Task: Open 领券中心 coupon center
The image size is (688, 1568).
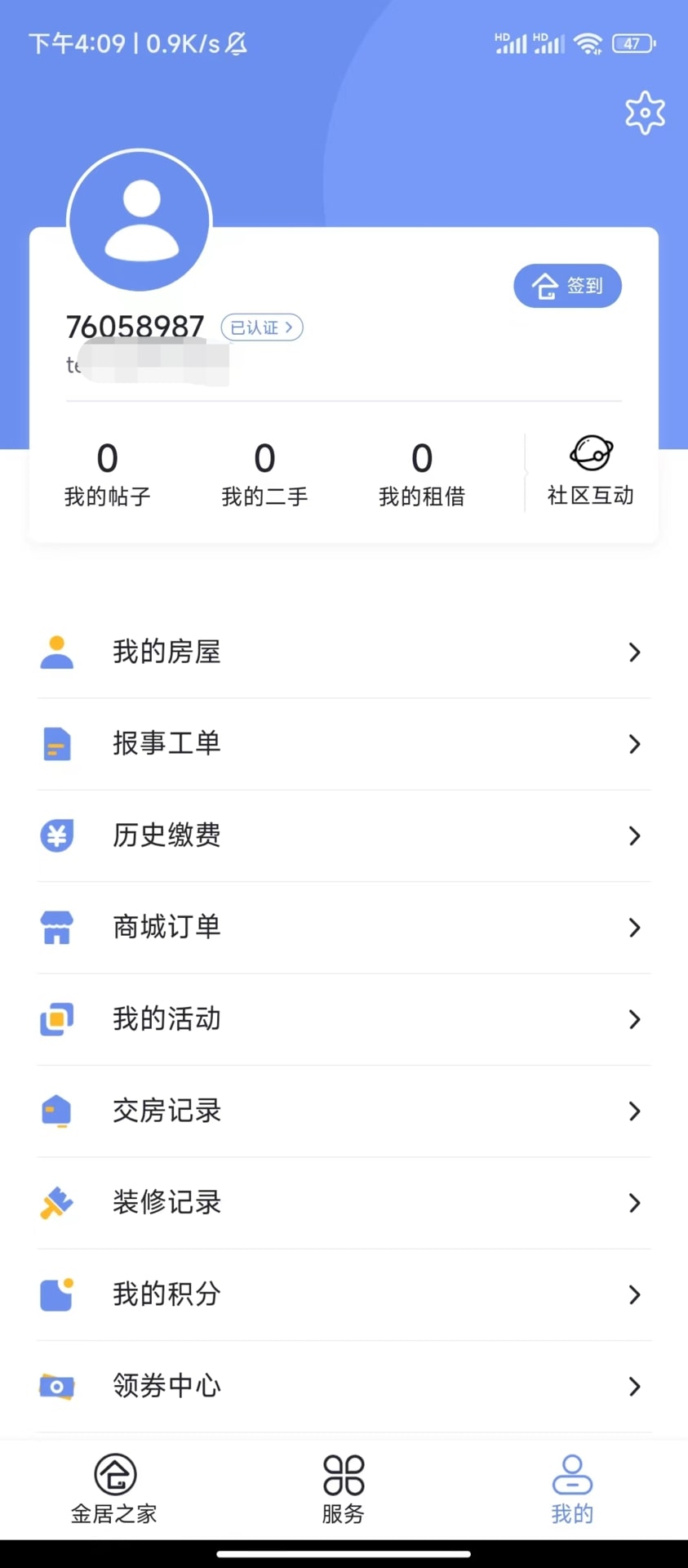Action: tap(344, 1386)
